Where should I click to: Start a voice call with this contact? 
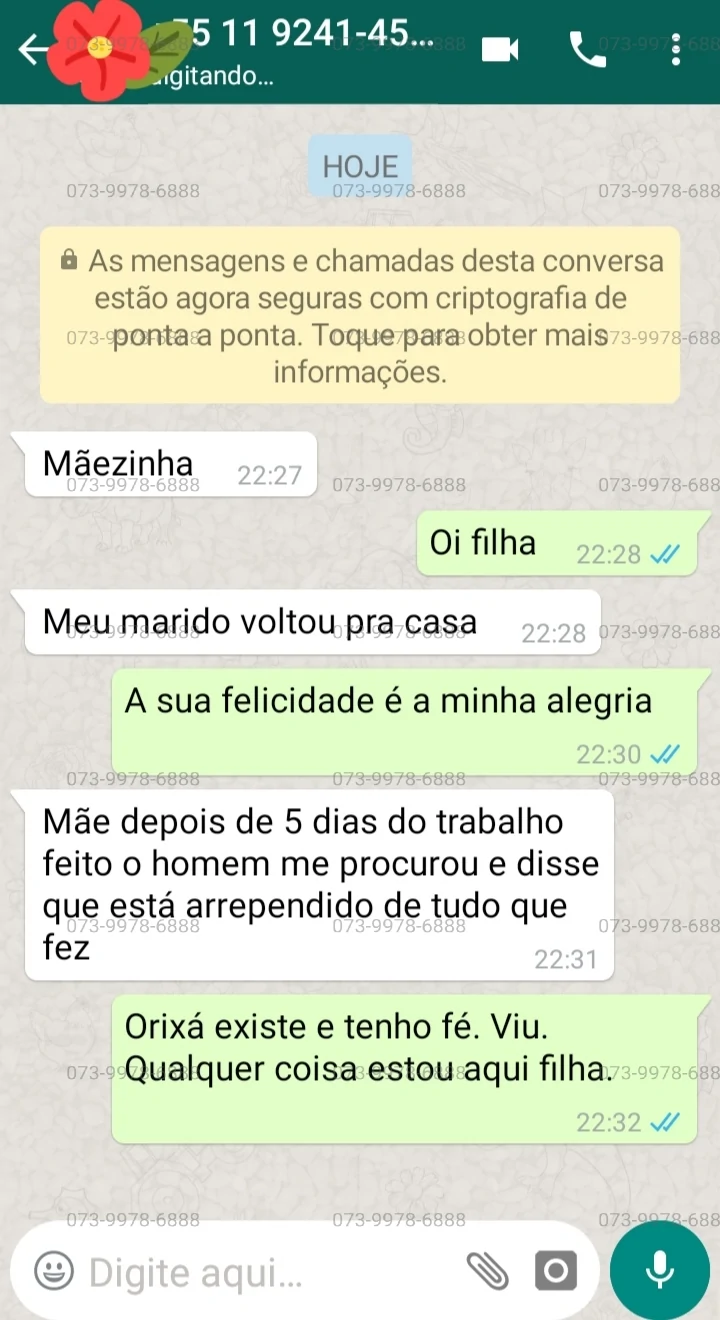[587, 49]
